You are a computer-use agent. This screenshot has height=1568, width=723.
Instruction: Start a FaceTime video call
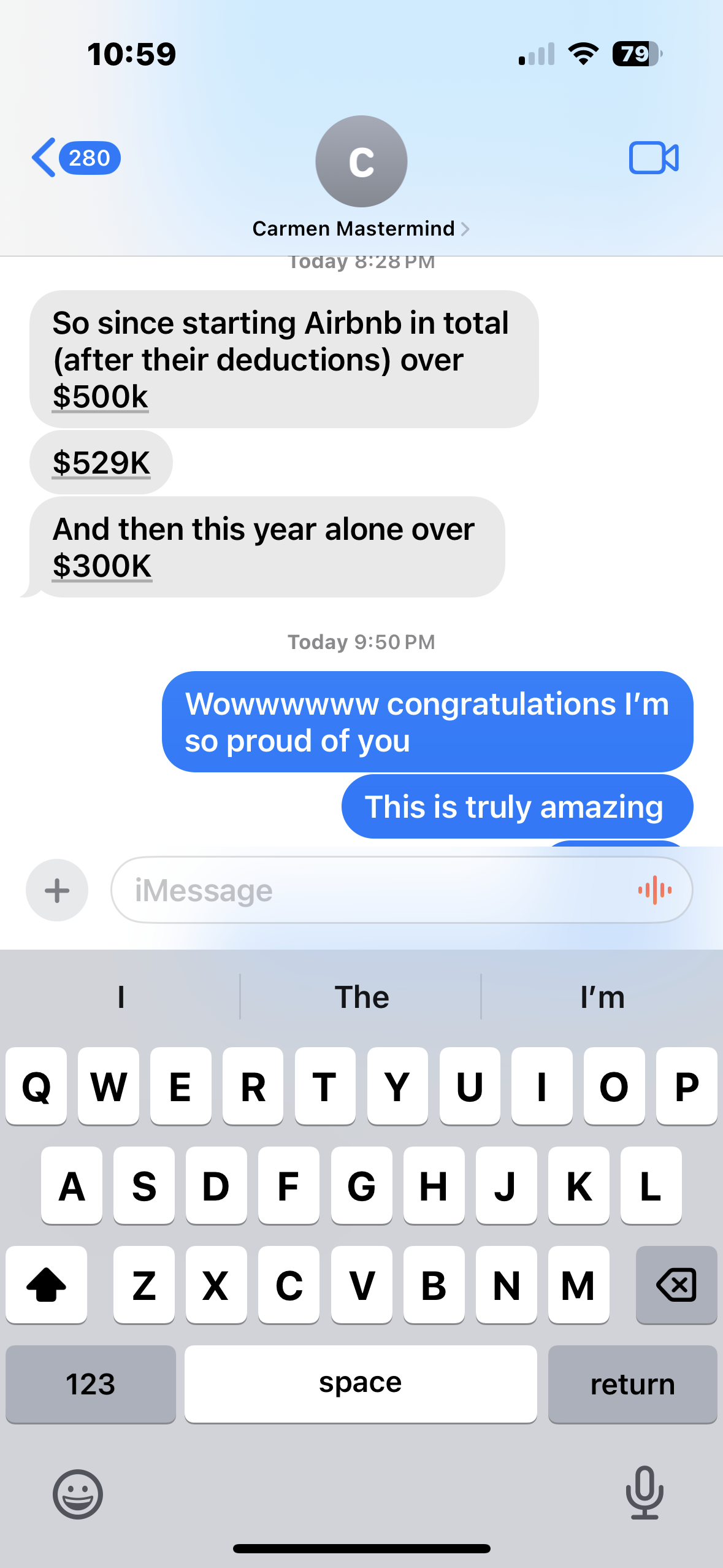tap(653, 158)
